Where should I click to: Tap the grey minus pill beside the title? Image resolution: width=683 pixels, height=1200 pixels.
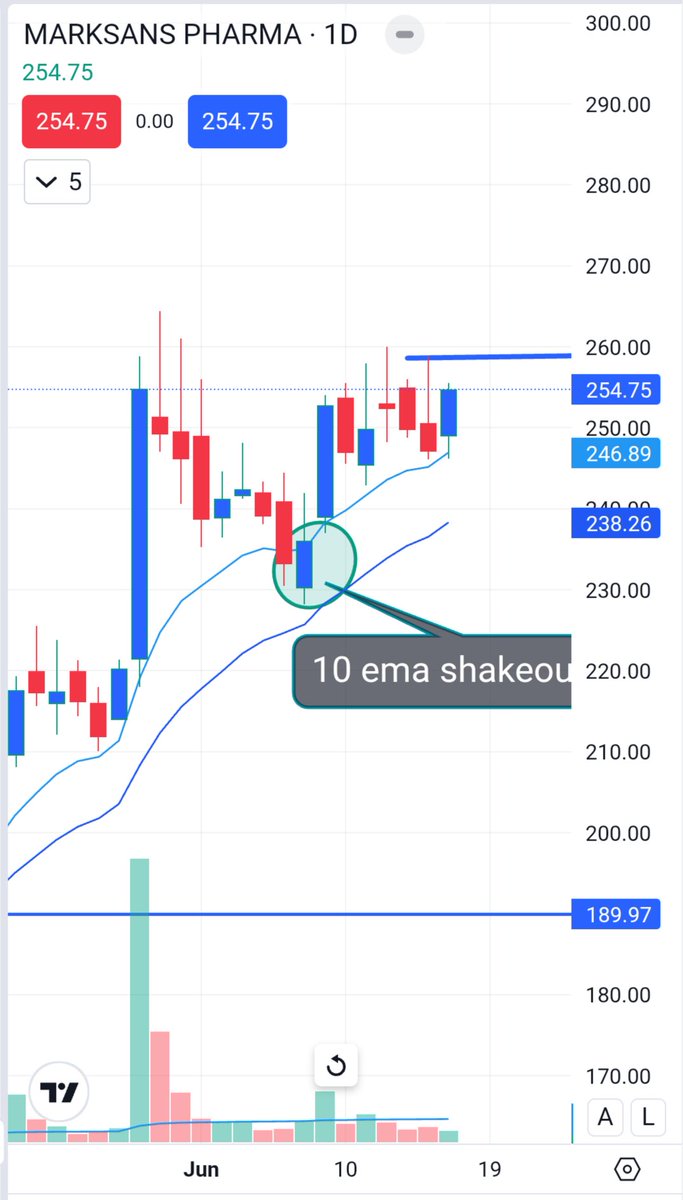click(x=404, y=35)
